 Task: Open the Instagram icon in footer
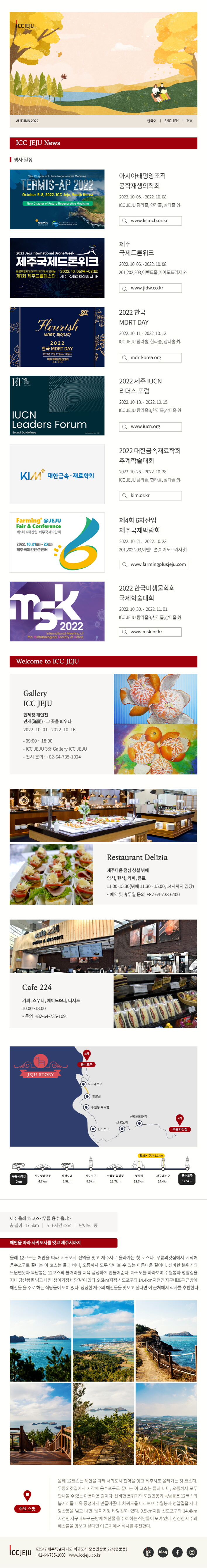click(x=192, y=1552)
